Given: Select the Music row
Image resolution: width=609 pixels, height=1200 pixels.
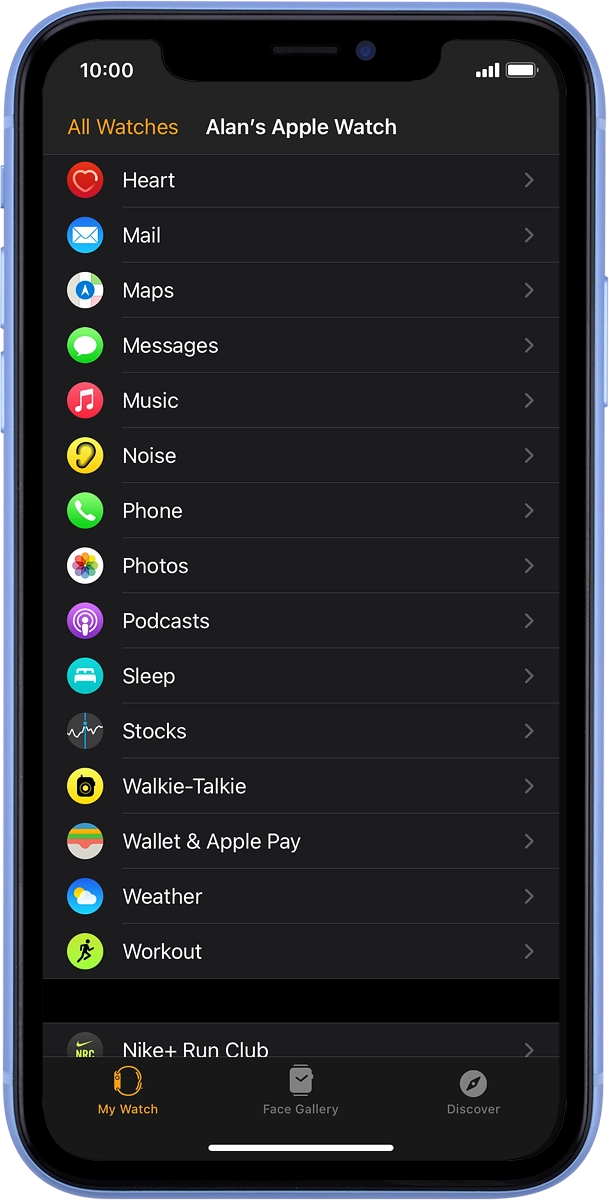Looking at the screenshot, I should tap(300, 401).
